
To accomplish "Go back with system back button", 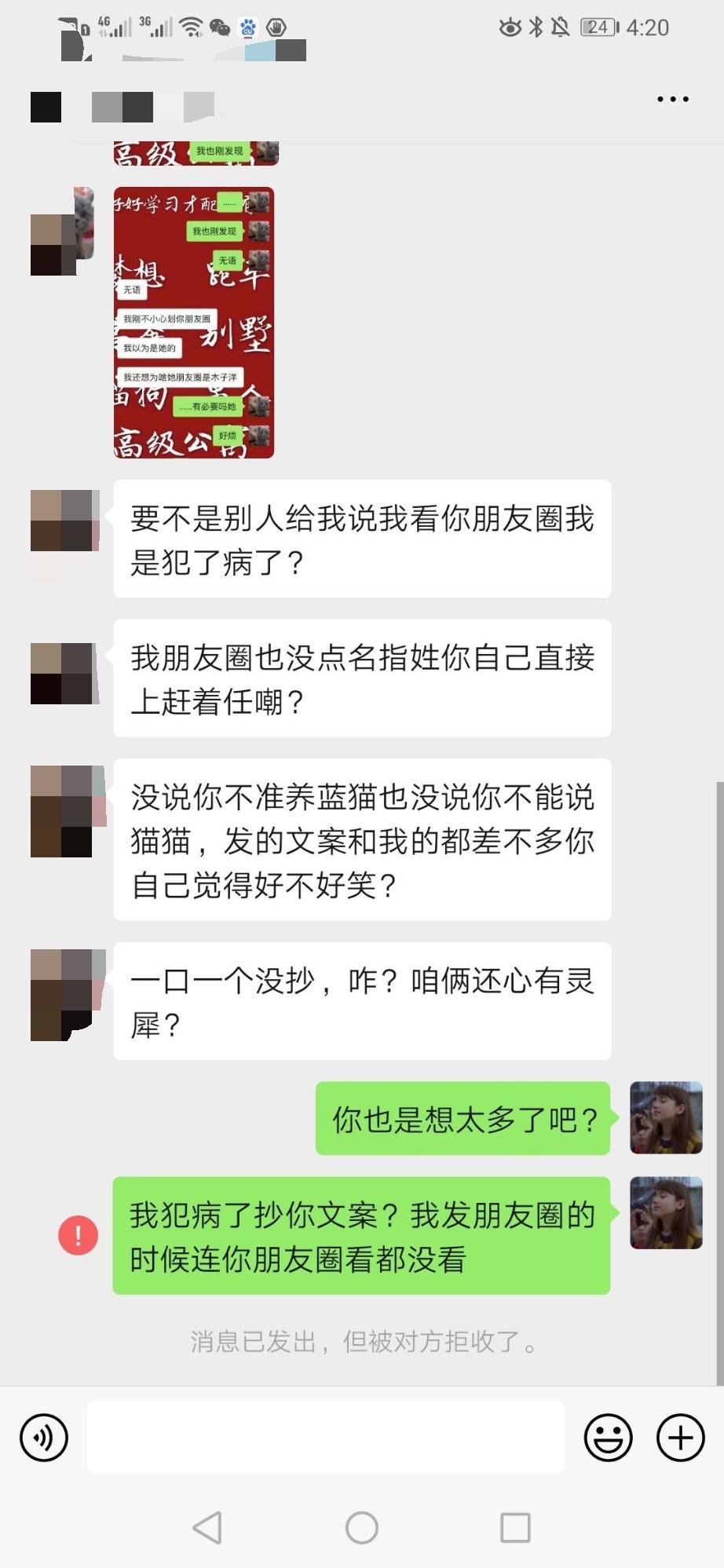I will 207,1528.
